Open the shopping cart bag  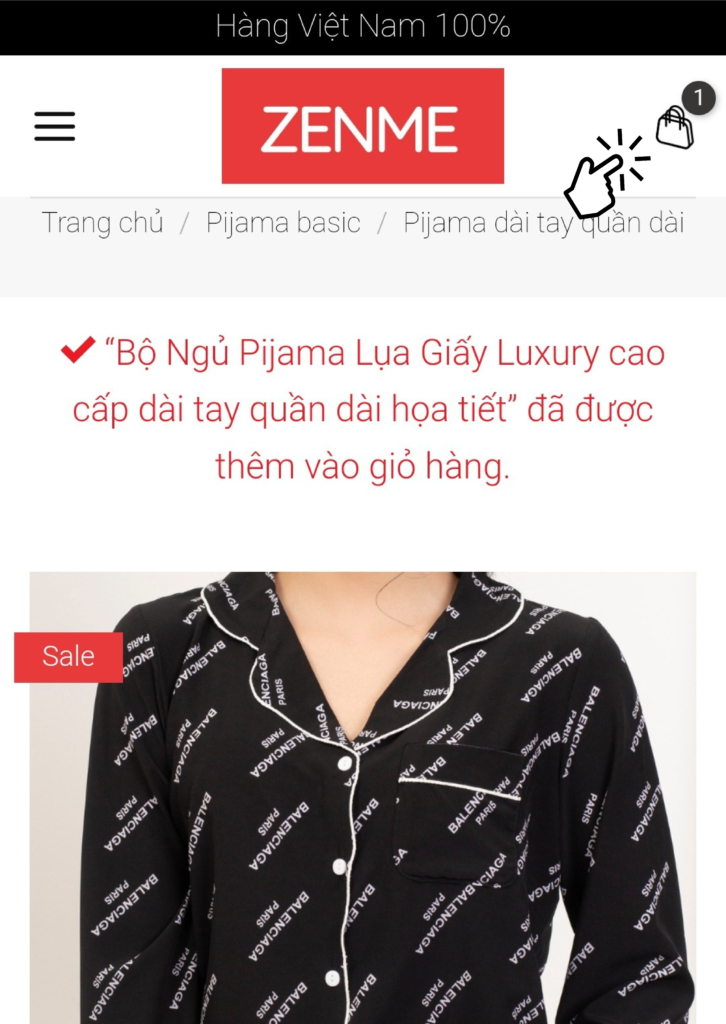pyautogui.click(x=675, y=127)
